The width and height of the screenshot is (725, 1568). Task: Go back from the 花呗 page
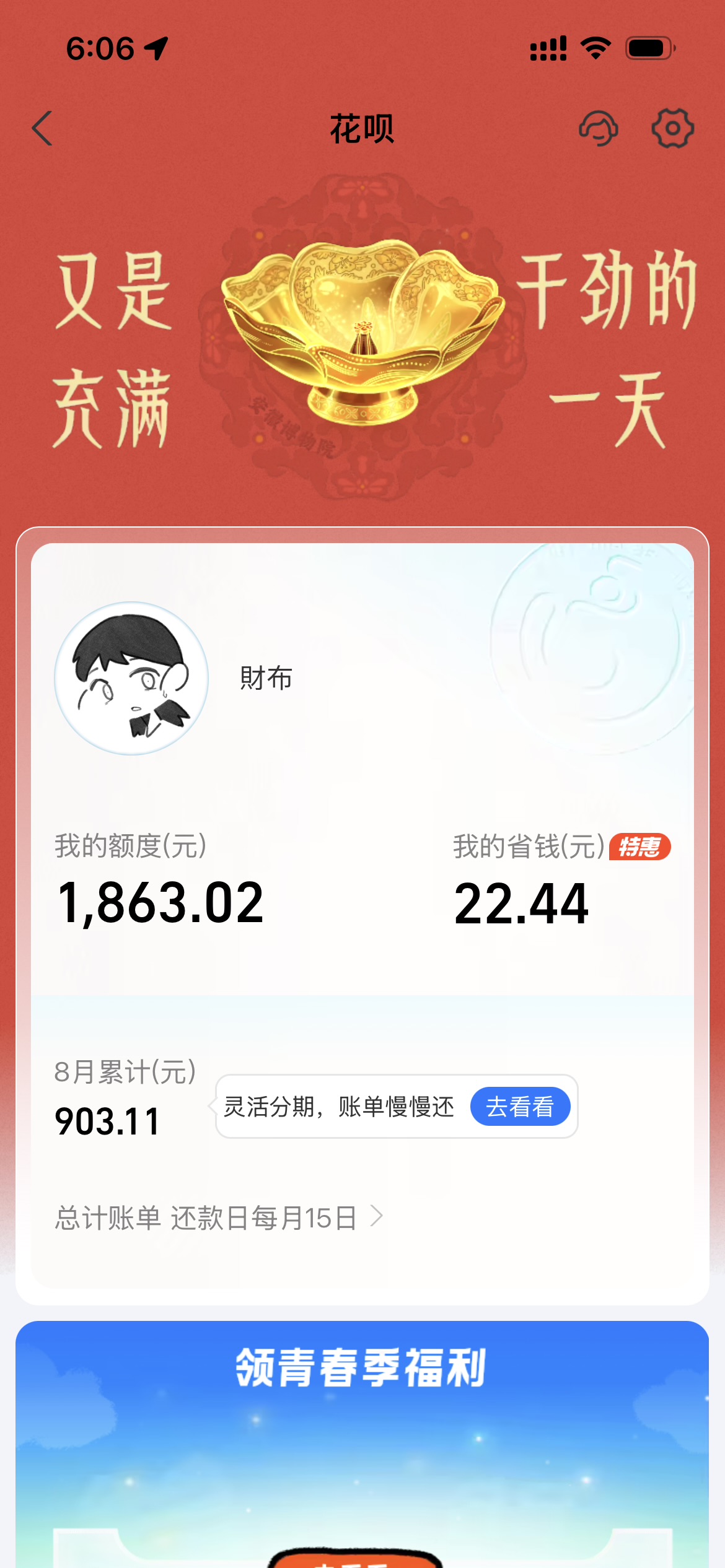pyautogui.click(x=42, y=129)
